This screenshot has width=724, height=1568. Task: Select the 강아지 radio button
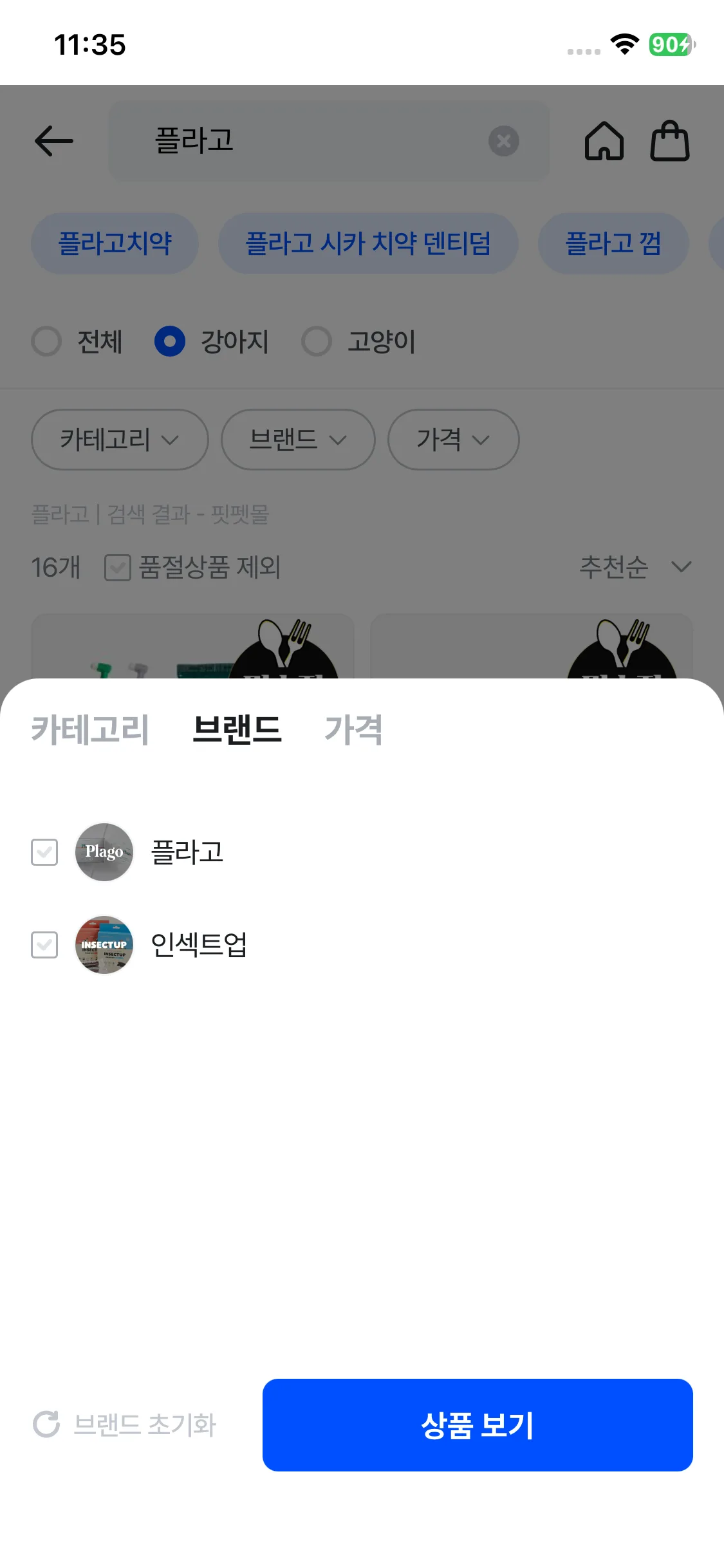169,342
